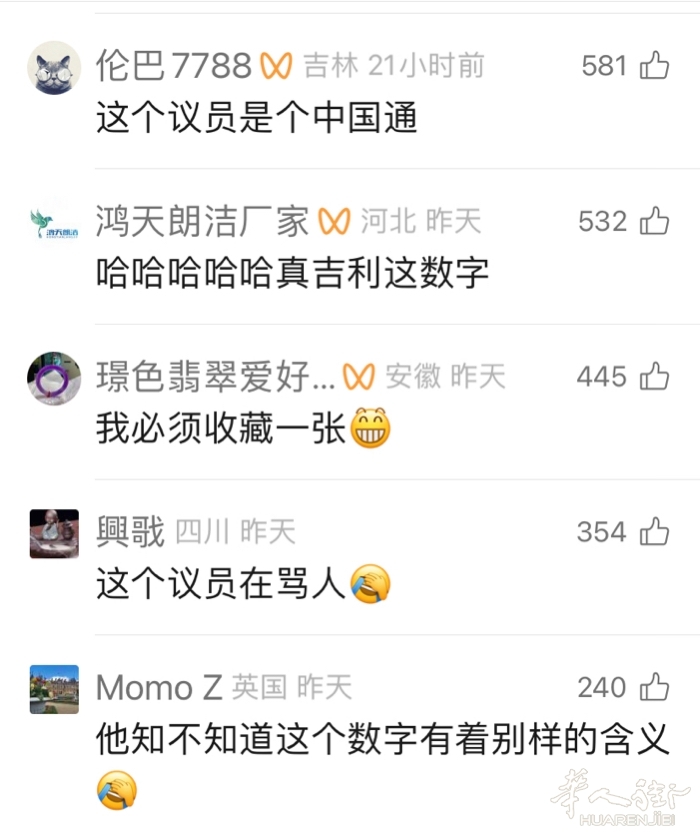Open the username 伦巴7788

(x=173, y=66)
